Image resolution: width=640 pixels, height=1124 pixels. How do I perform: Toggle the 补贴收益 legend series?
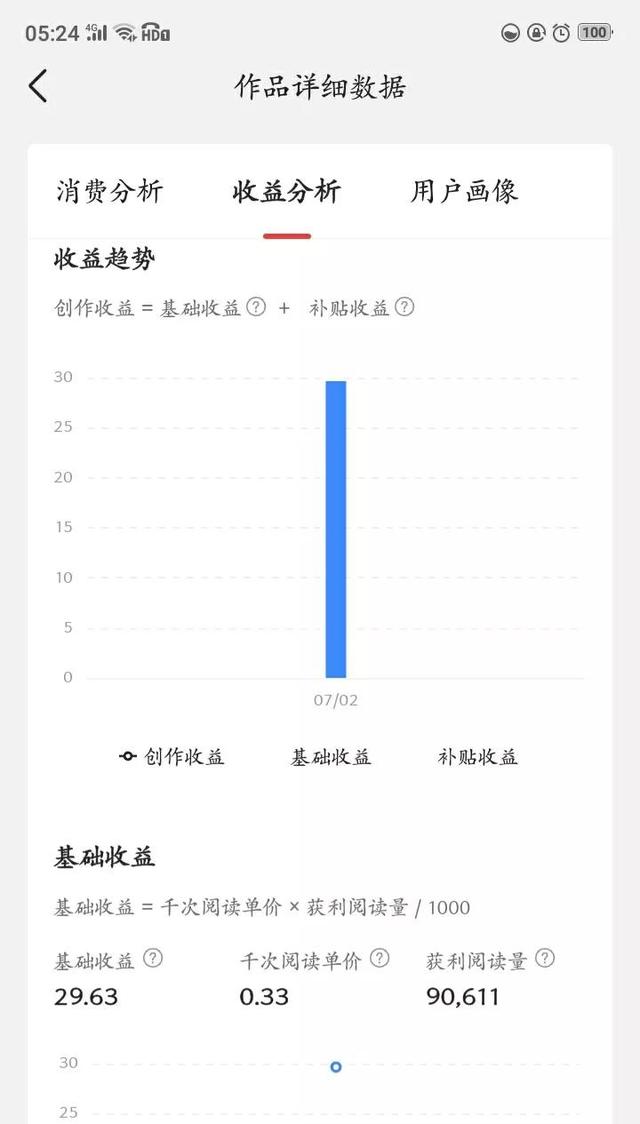tap(478, 757)
